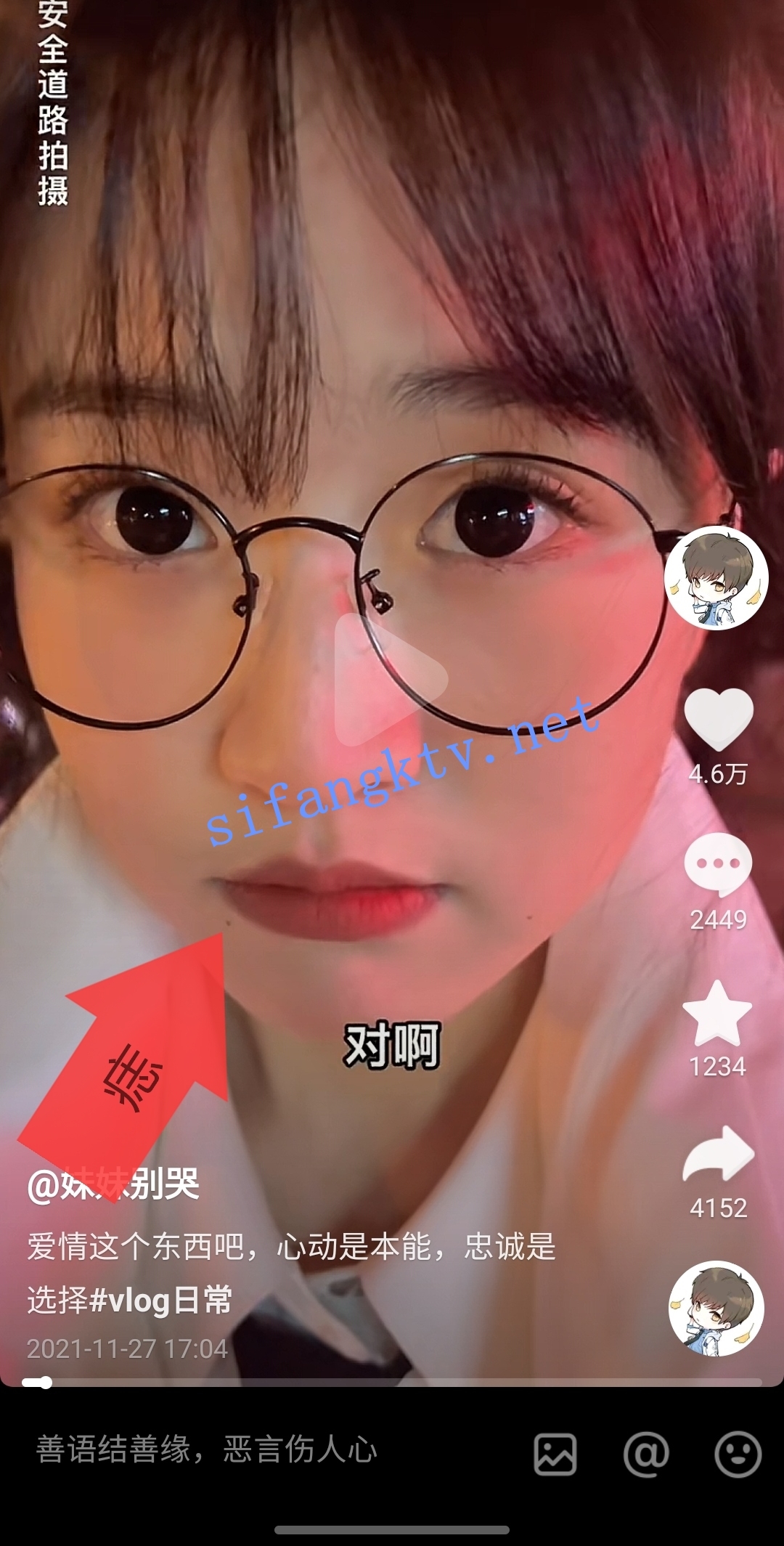
Task: Share this video via the arrow icon
Action: tap(718, 1155)
